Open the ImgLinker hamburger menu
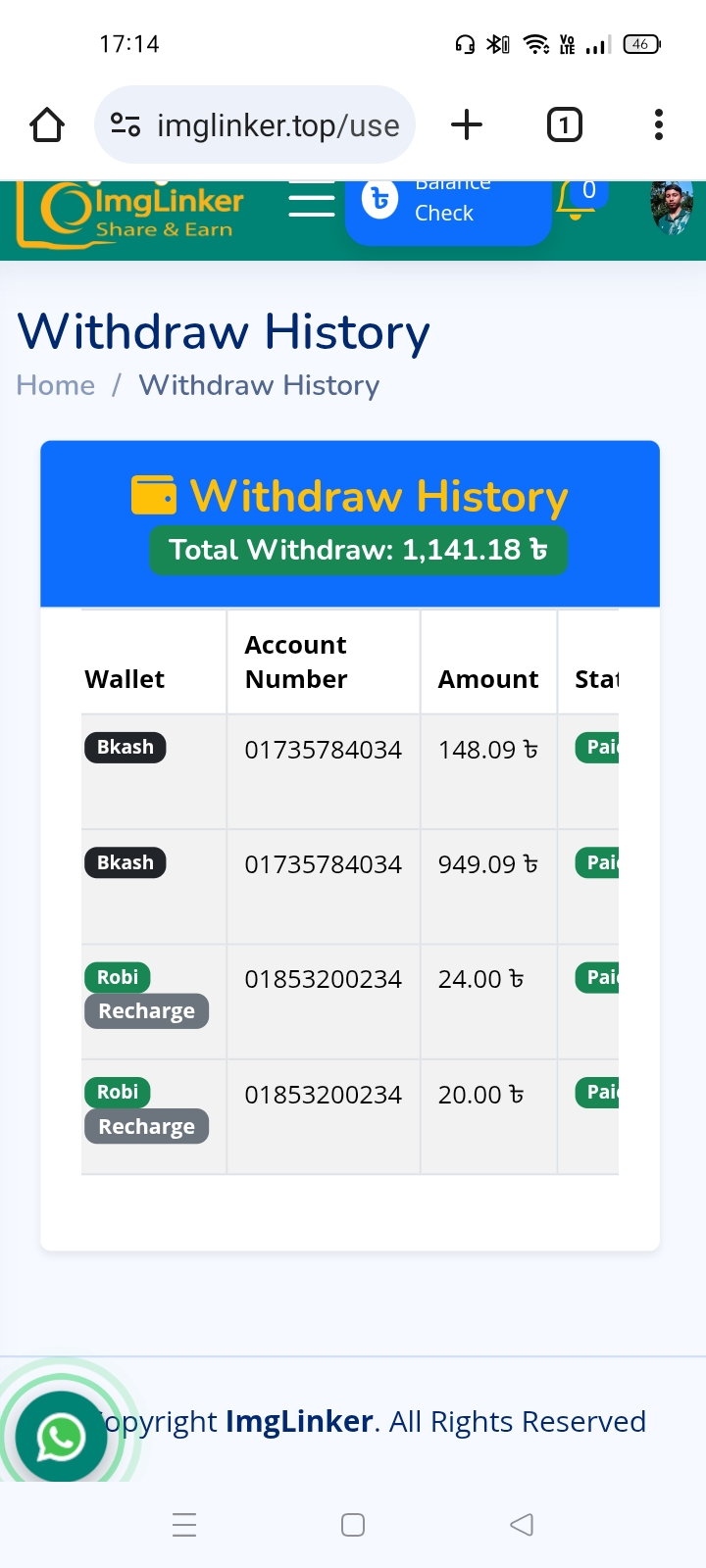 coord(312,201)
